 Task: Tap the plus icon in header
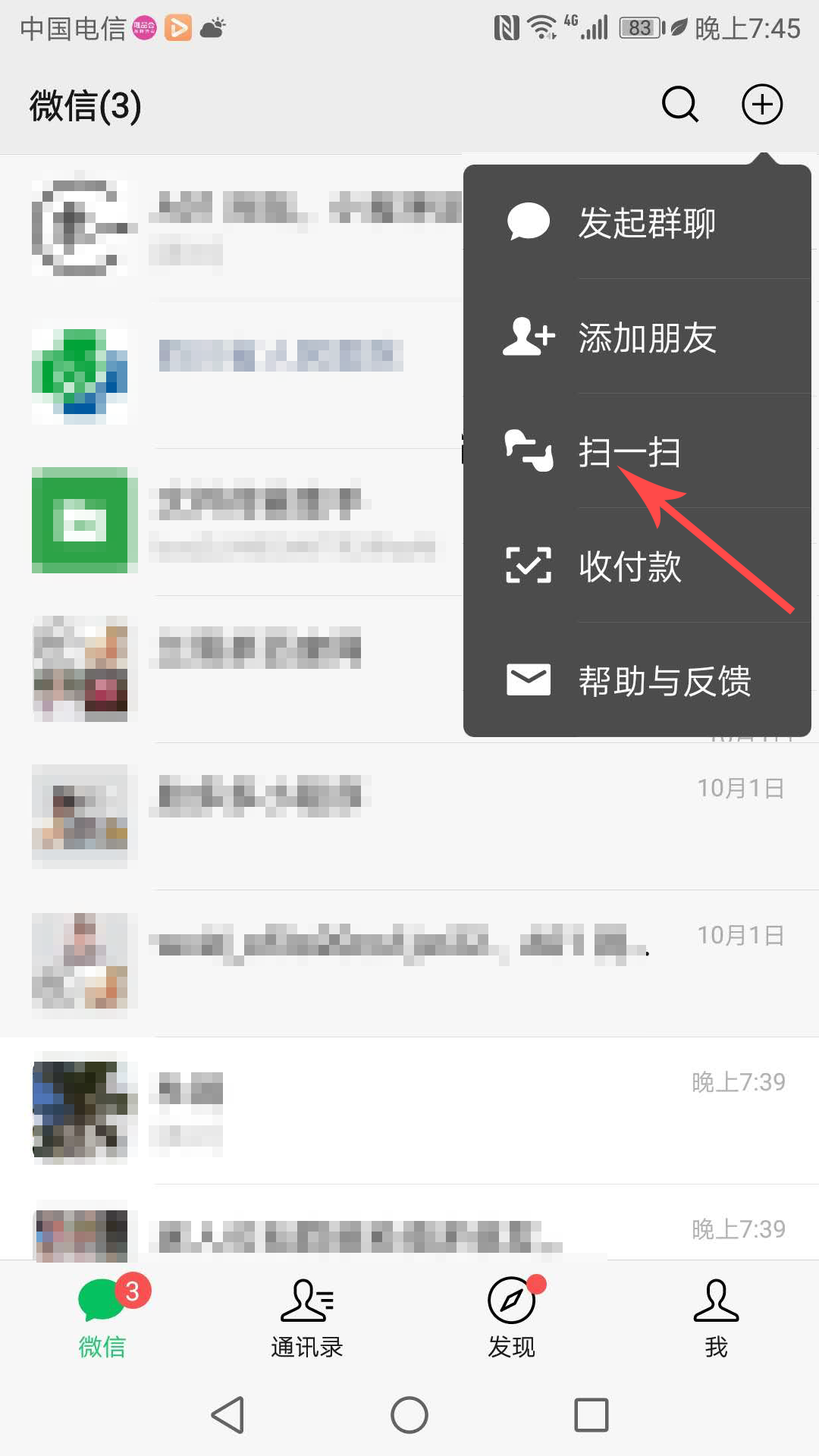coord(762,104)
